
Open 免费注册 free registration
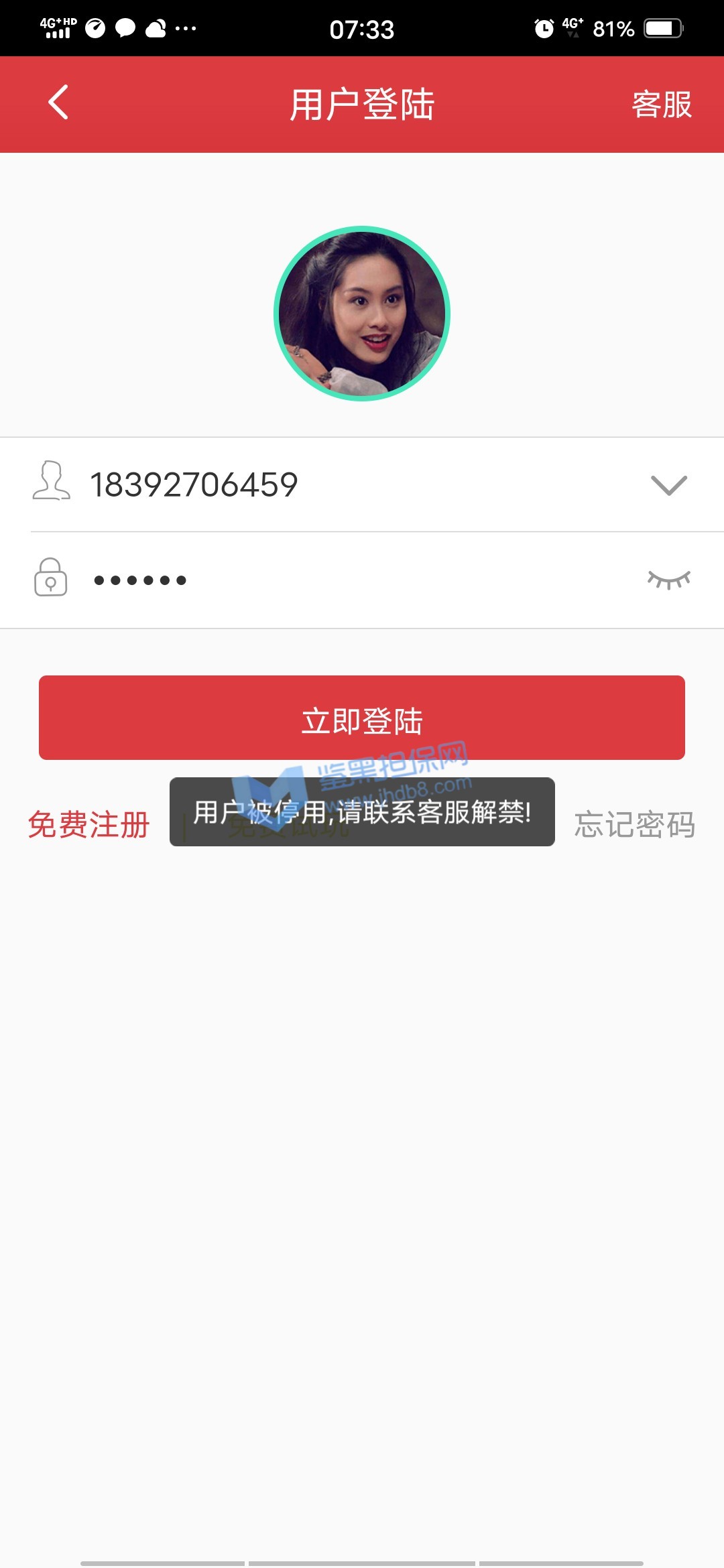click(88, 824)
